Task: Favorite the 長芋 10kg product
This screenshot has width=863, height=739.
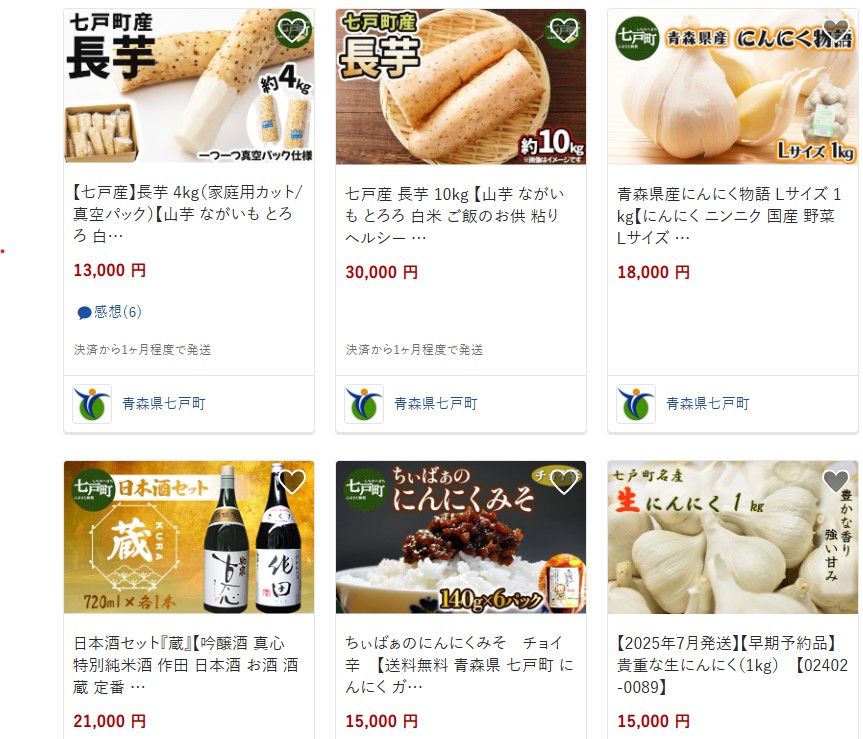Action: point(564,29)
